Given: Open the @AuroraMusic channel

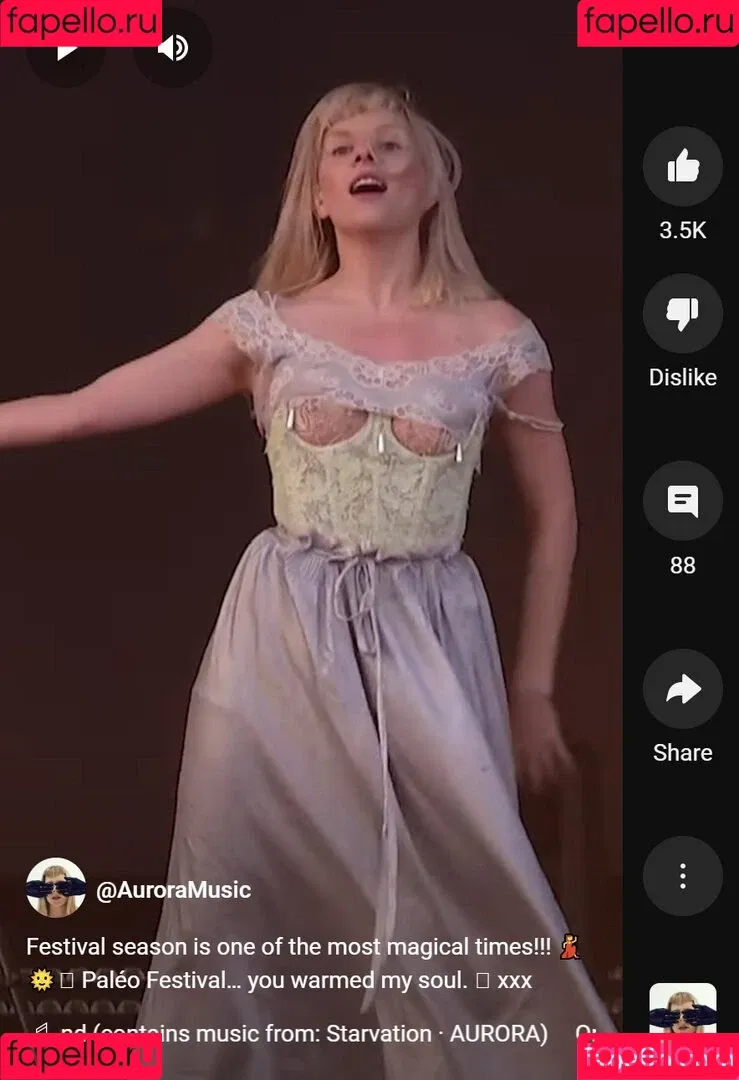Looking at the screenshot, I should click(x=172, y=889).
